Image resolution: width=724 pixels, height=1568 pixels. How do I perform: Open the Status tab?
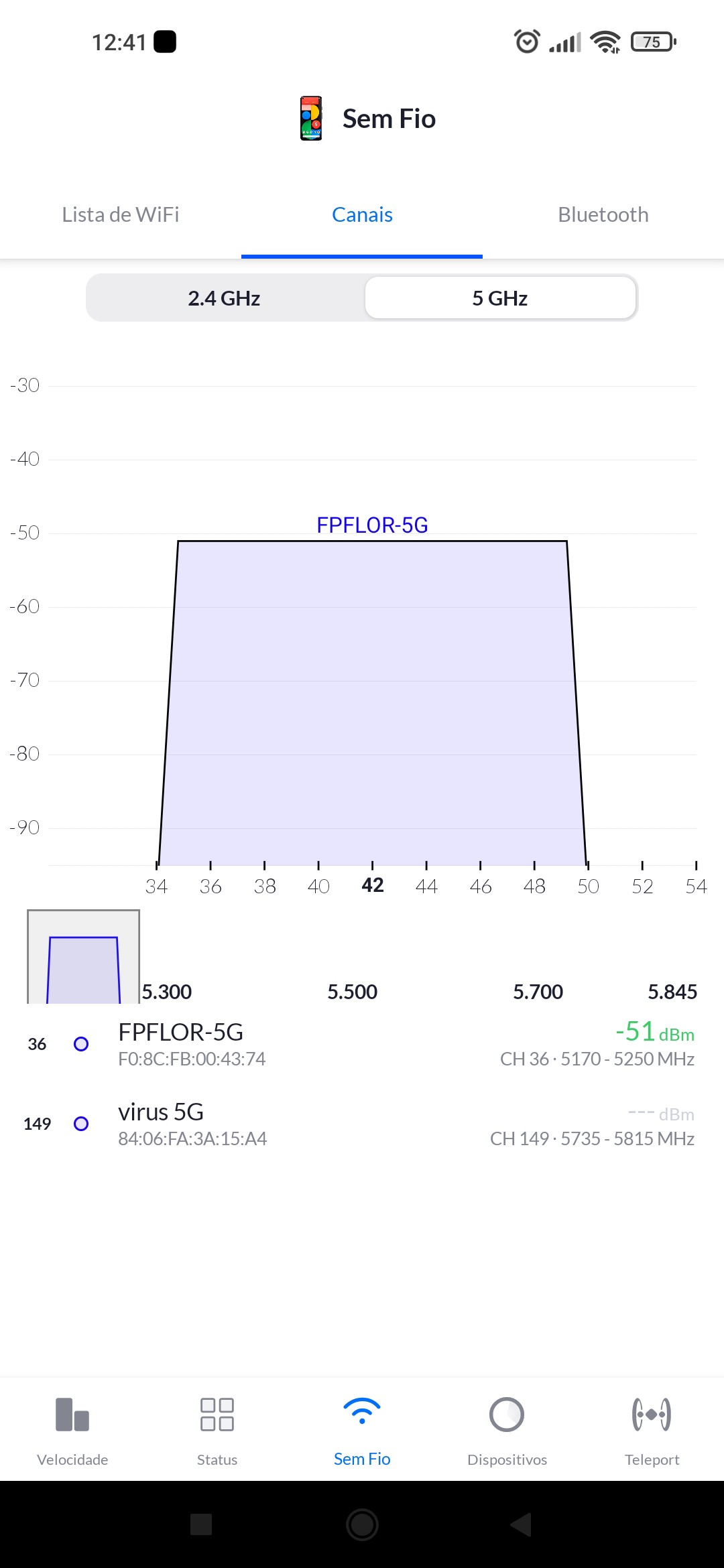coord(217,1431)
